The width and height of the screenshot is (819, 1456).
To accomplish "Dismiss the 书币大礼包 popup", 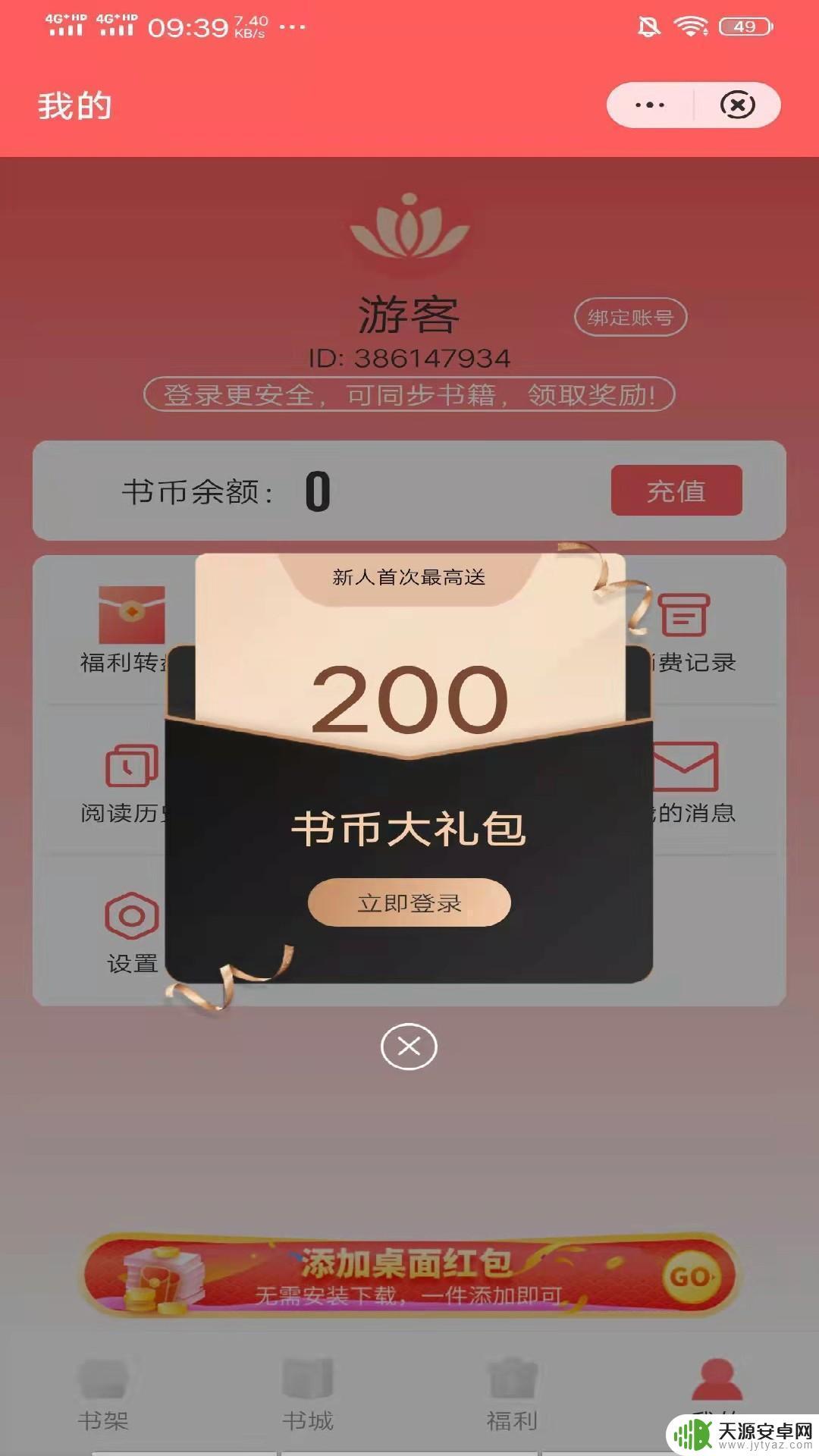I will pyautogui.click(x=409, y=1046).
